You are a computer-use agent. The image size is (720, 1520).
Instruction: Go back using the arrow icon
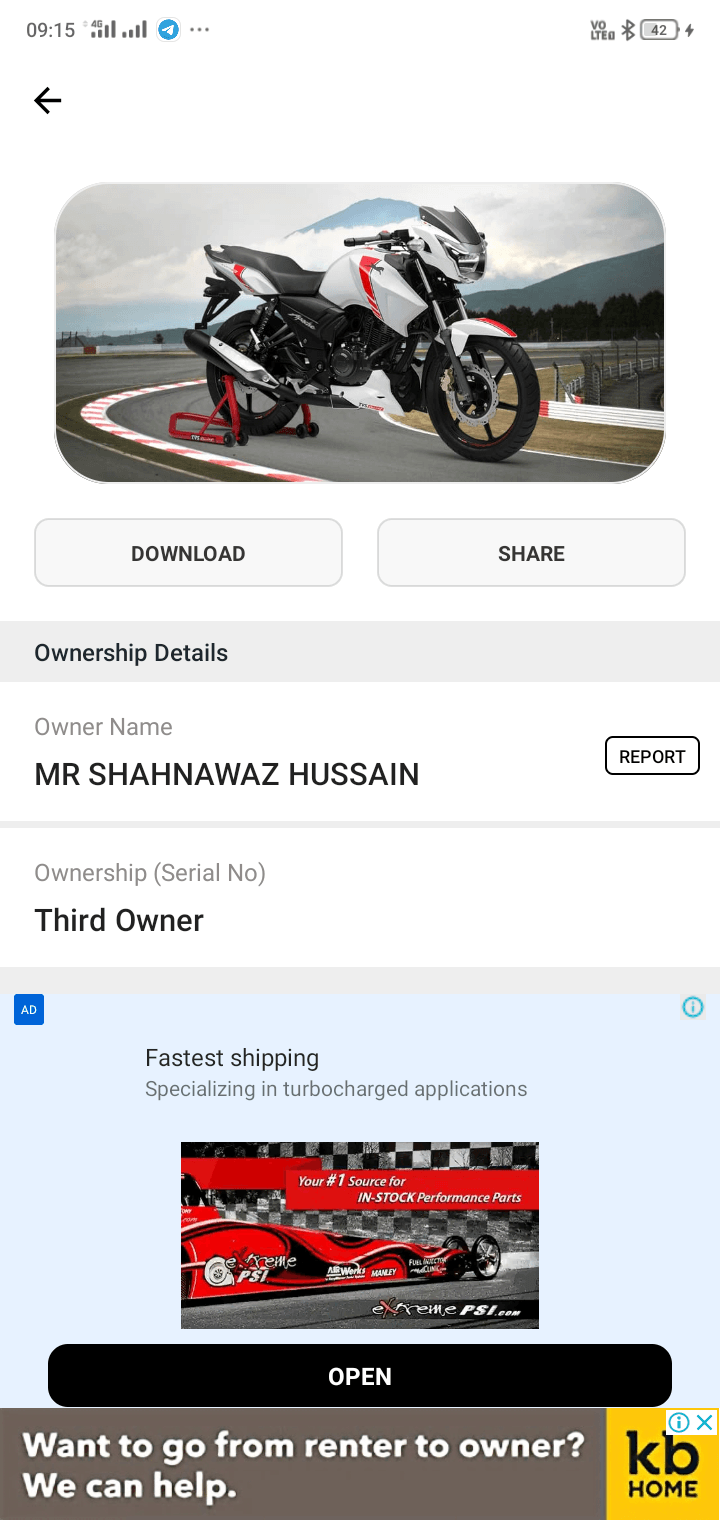pyautogui.click(x=48, y=100)
